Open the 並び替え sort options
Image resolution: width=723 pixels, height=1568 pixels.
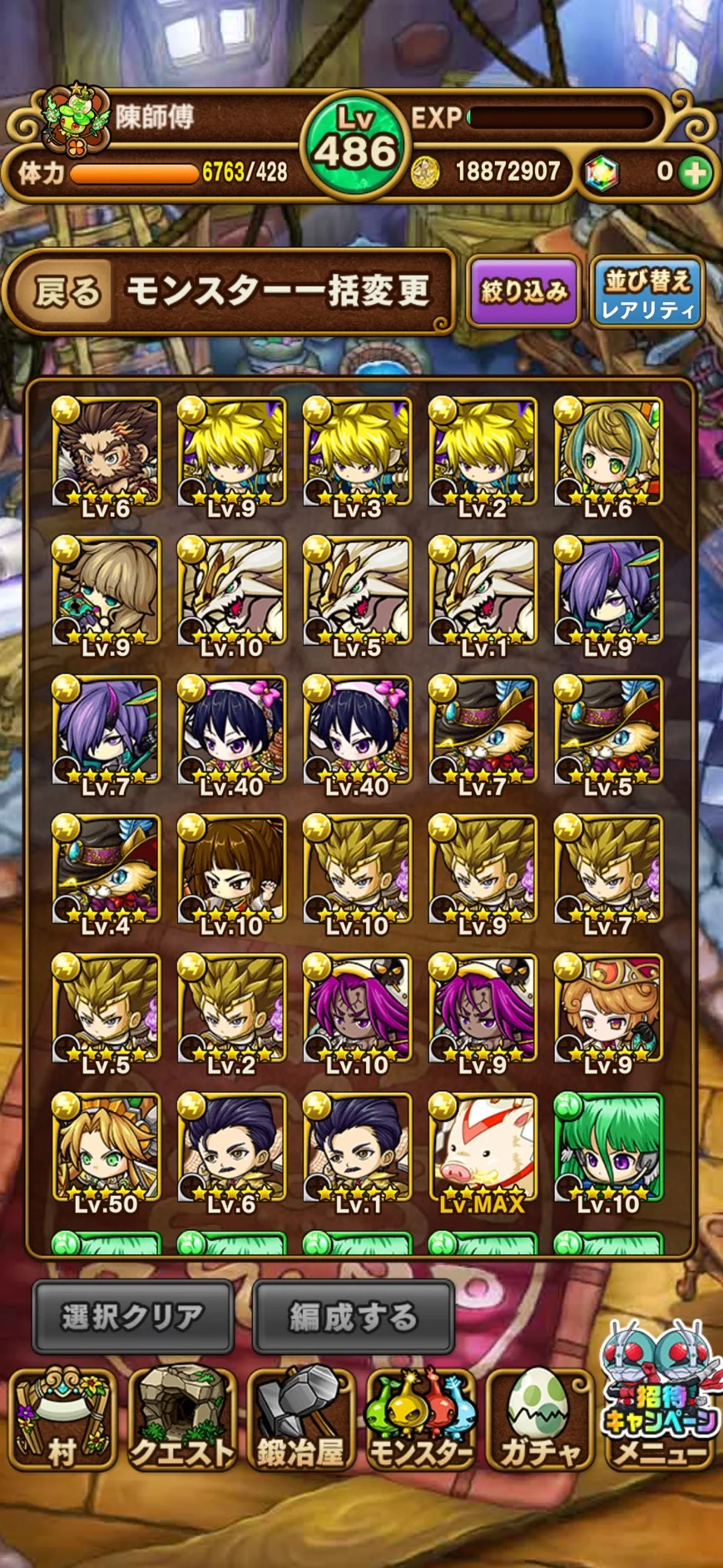(x=646, y=290)
